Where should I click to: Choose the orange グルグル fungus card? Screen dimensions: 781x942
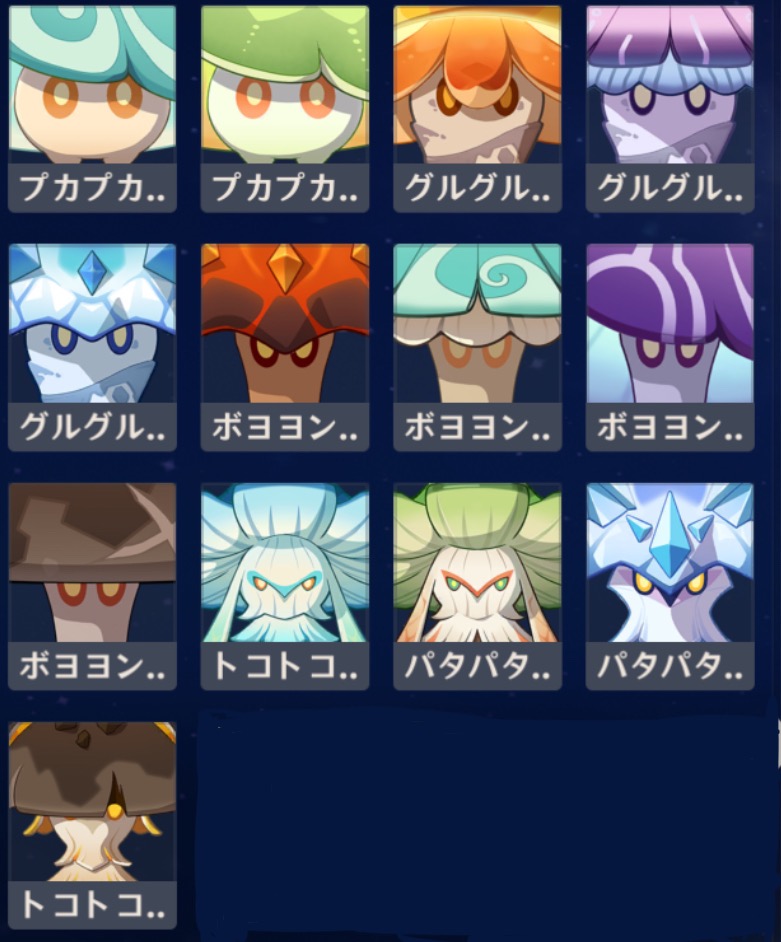(x=477, y=108)
